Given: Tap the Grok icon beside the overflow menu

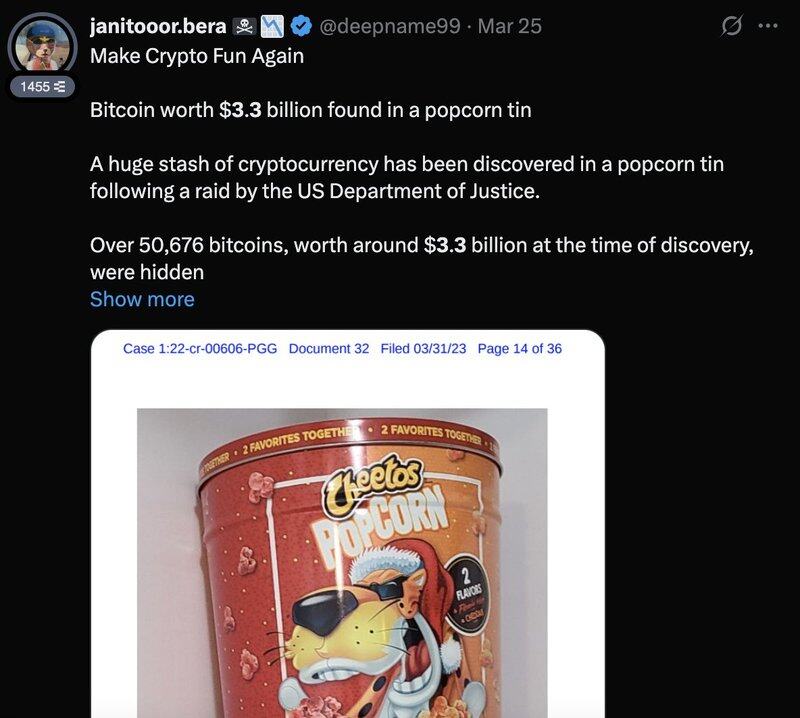Looking at the screenshot, I should tap(732, 27).
